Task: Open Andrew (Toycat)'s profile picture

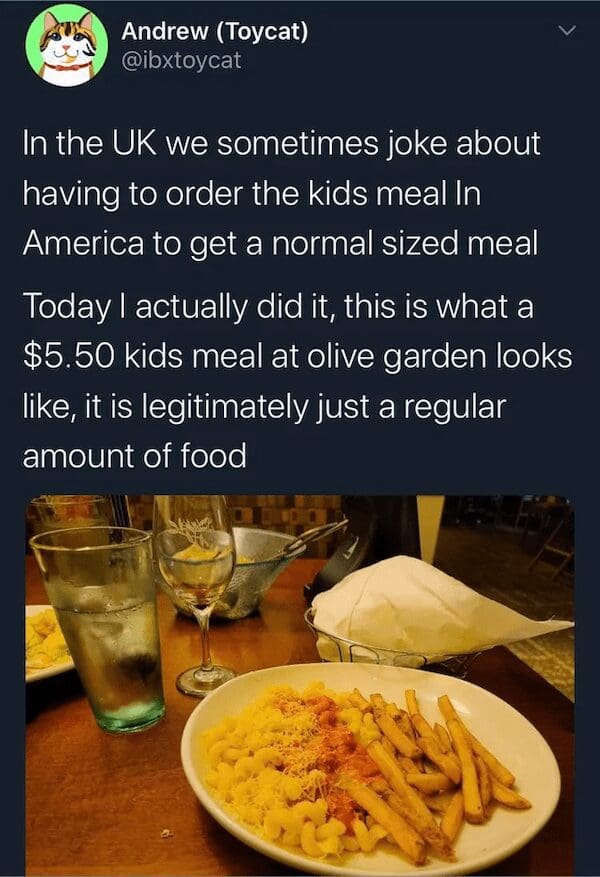Action: coord(68,45)
